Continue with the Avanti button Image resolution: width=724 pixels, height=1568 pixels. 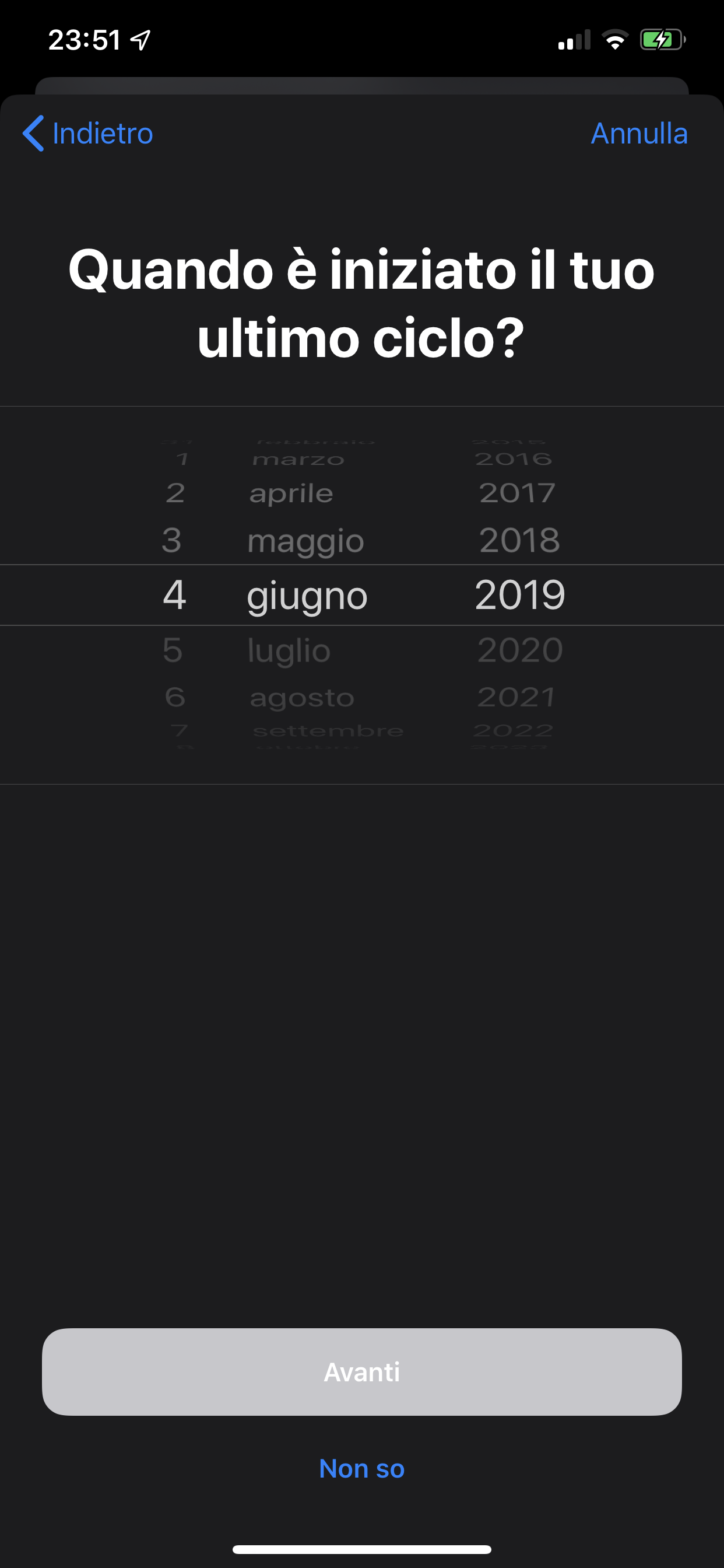tap(362, 1372)
